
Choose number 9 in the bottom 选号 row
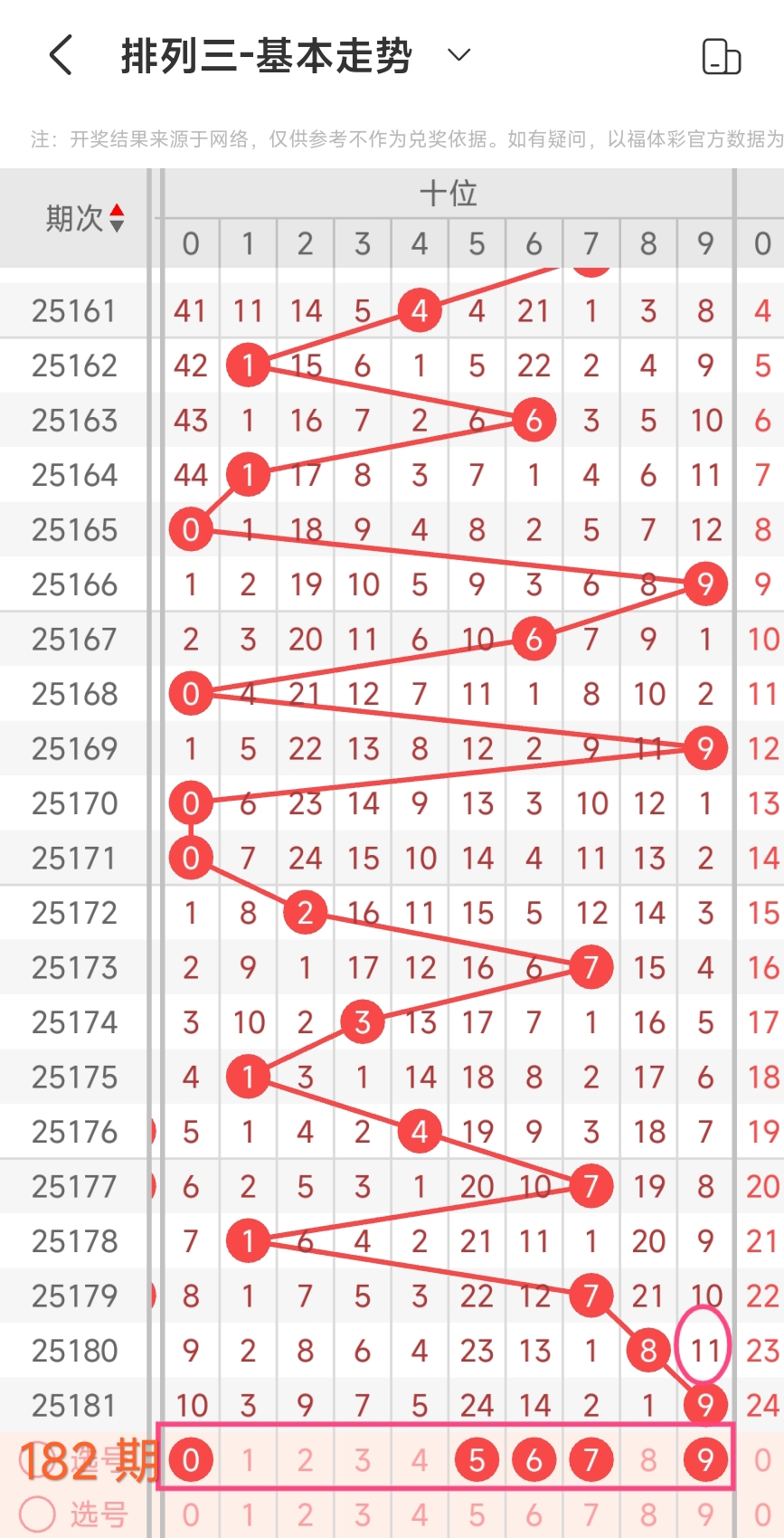705,1514
